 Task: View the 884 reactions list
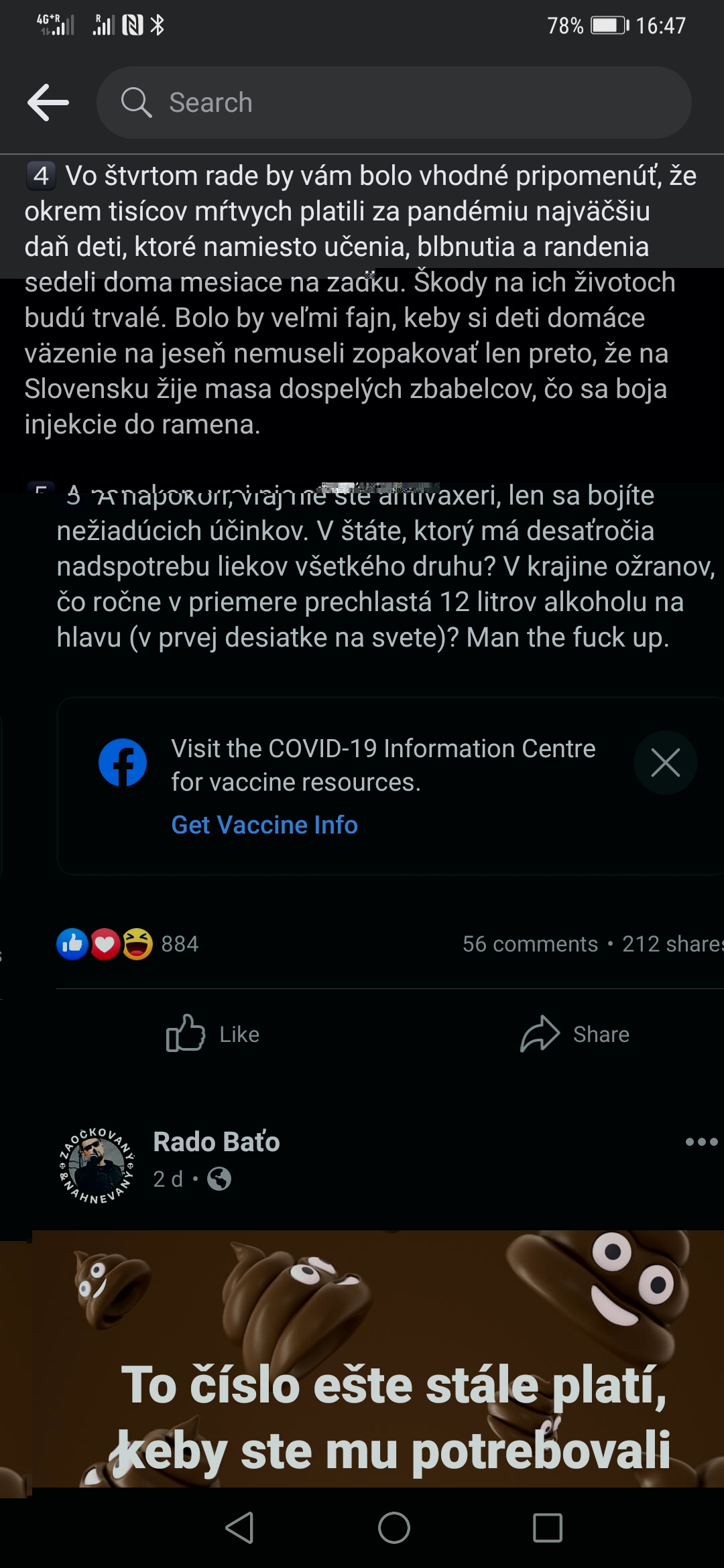point(127,944)
